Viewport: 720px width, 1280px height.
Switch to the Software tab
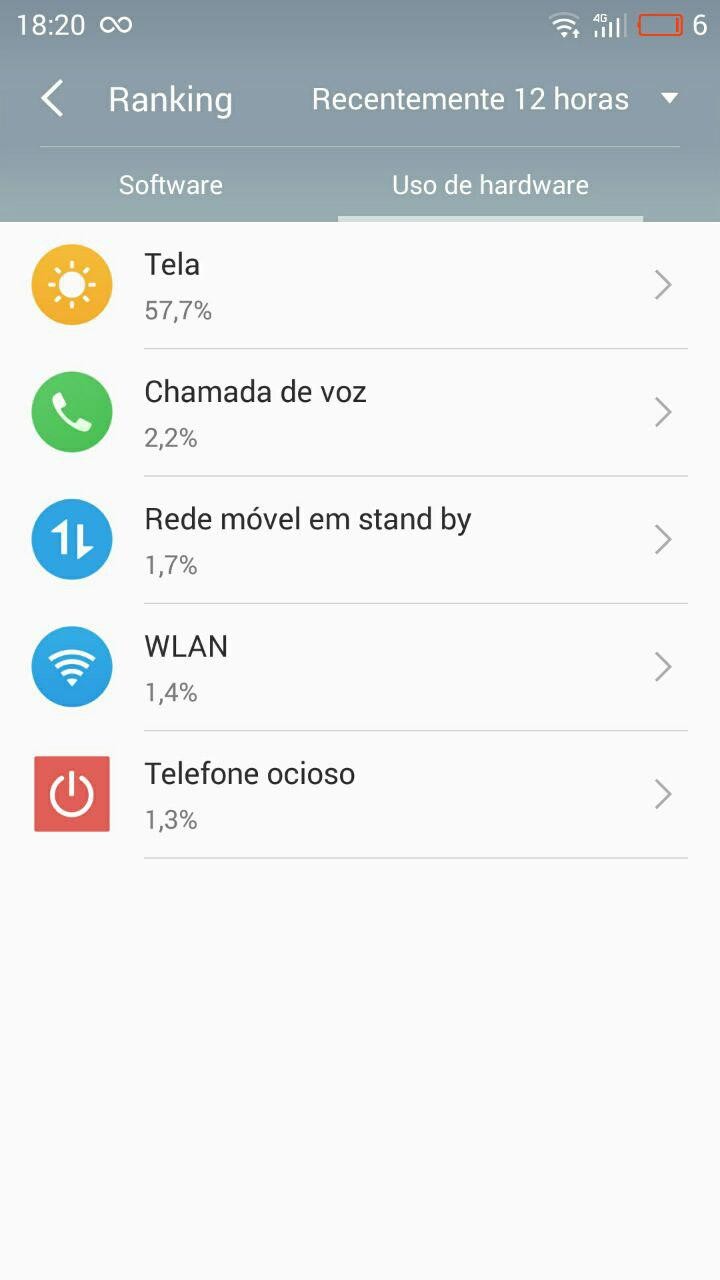(x=171, y=185)
